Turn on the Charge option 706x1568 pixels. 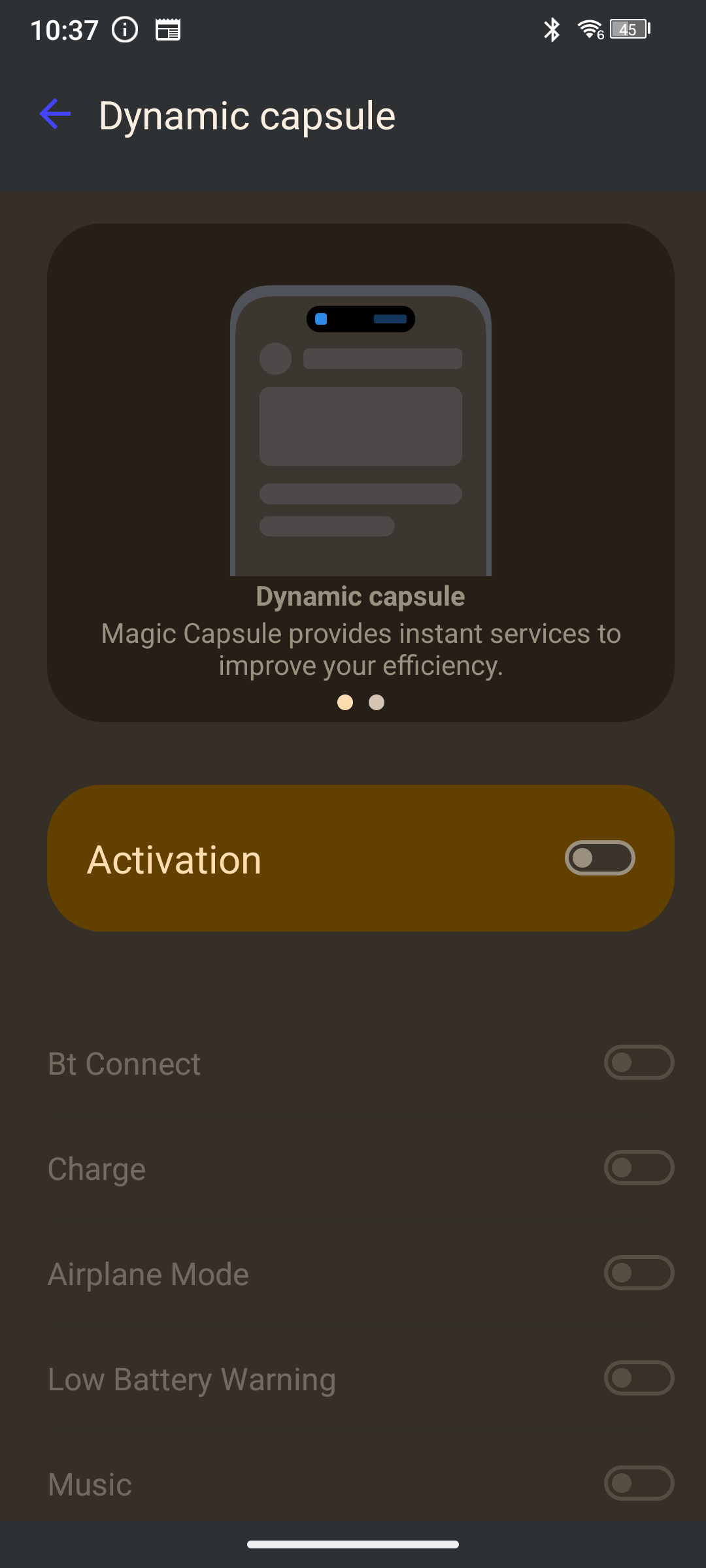coord(639,1168)
